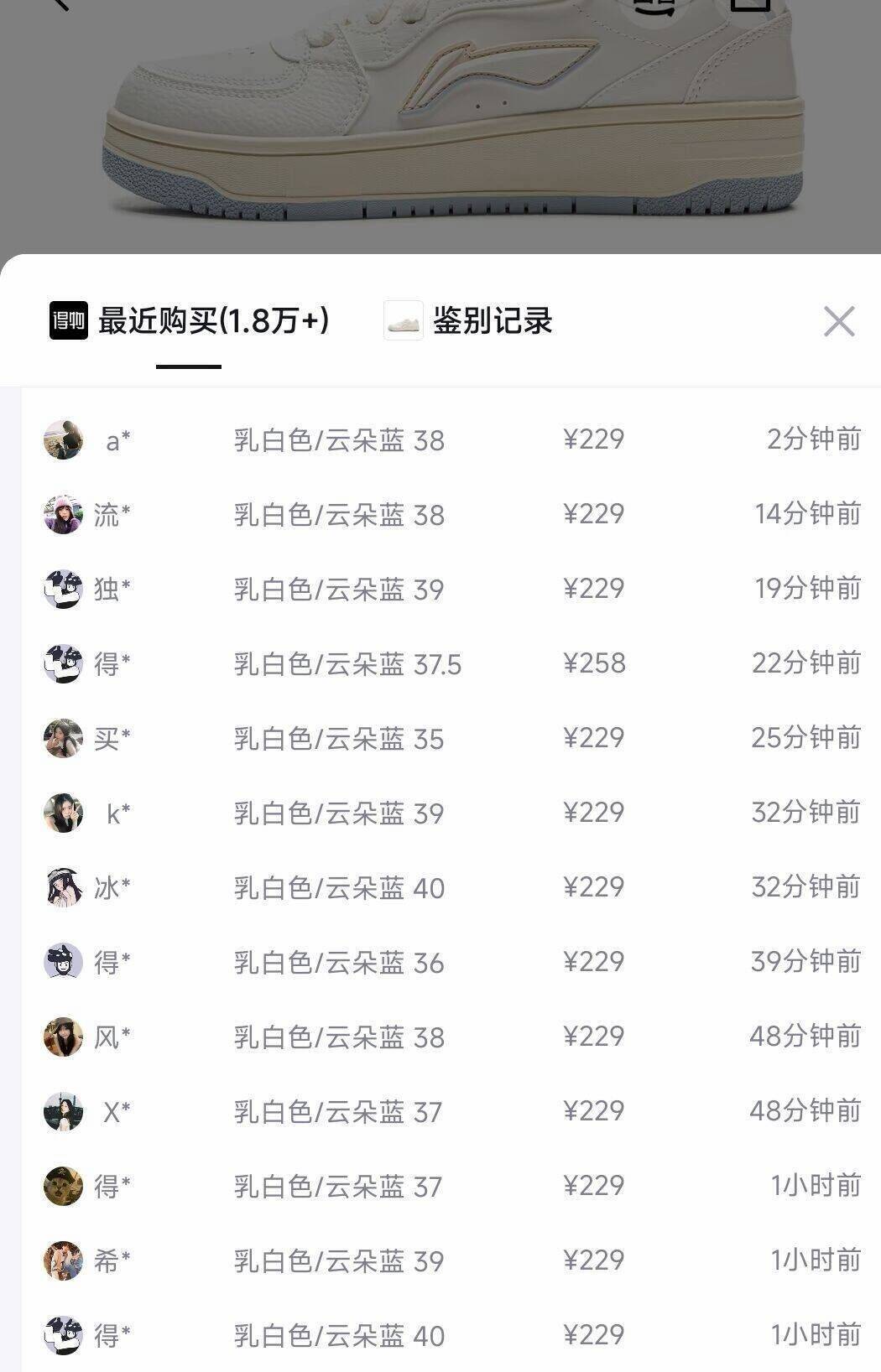Click the ¥258 price entry
This screenshot has width=881, height=1372.
coord(592,663)
